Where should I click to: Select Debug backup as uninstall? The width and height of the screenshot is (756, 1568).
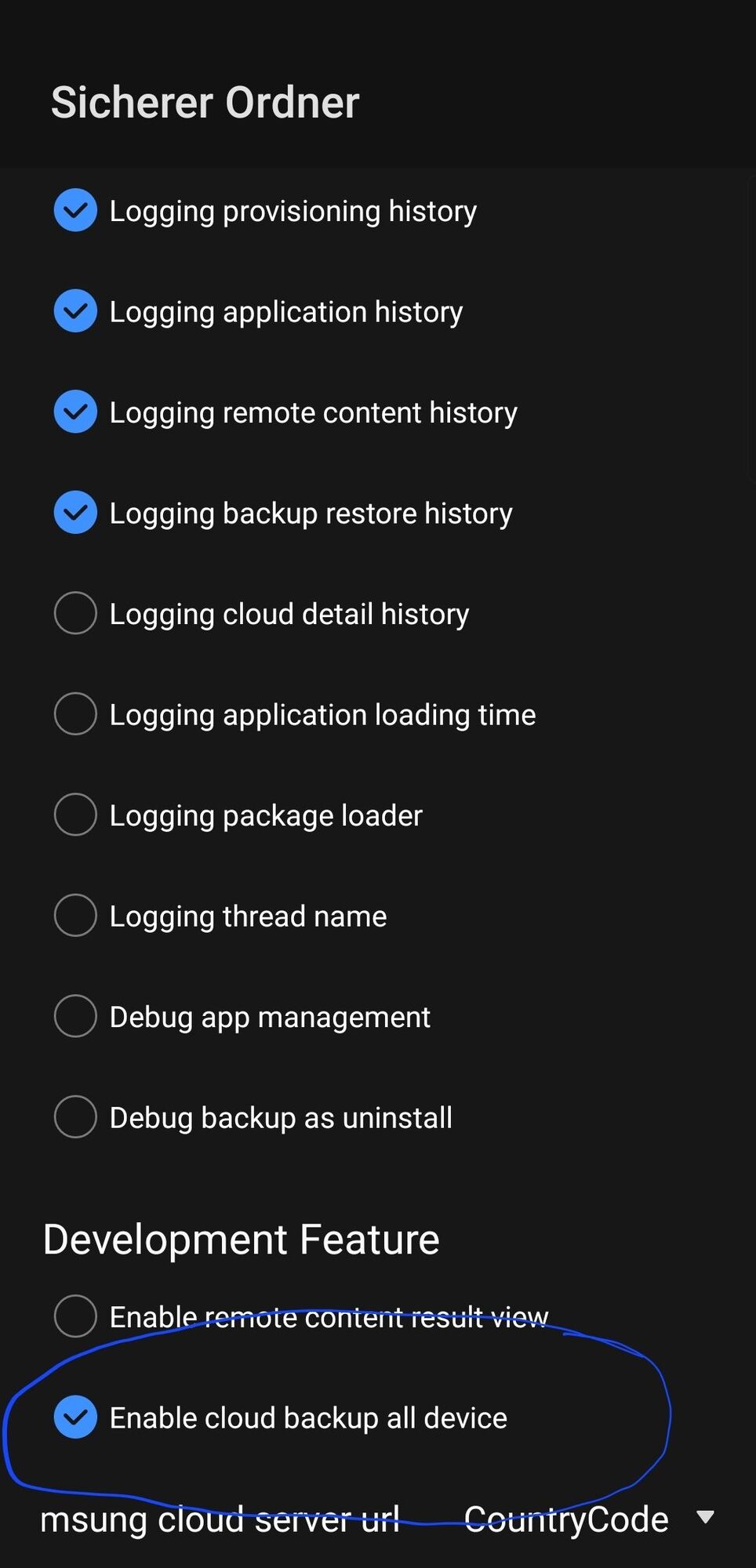[75, 1116]
